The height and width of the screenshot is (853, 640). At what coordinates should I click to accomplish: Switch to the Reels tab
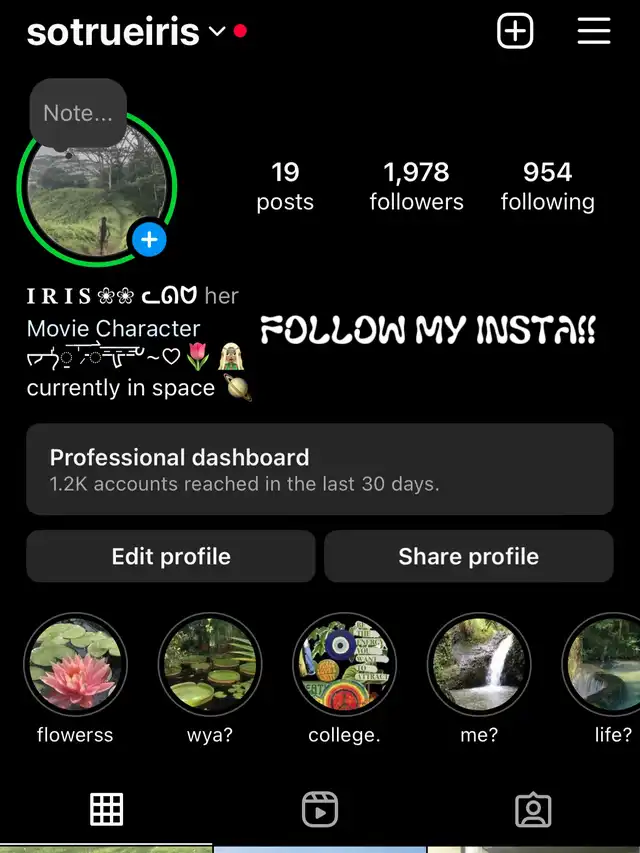[x=320, y=809]
